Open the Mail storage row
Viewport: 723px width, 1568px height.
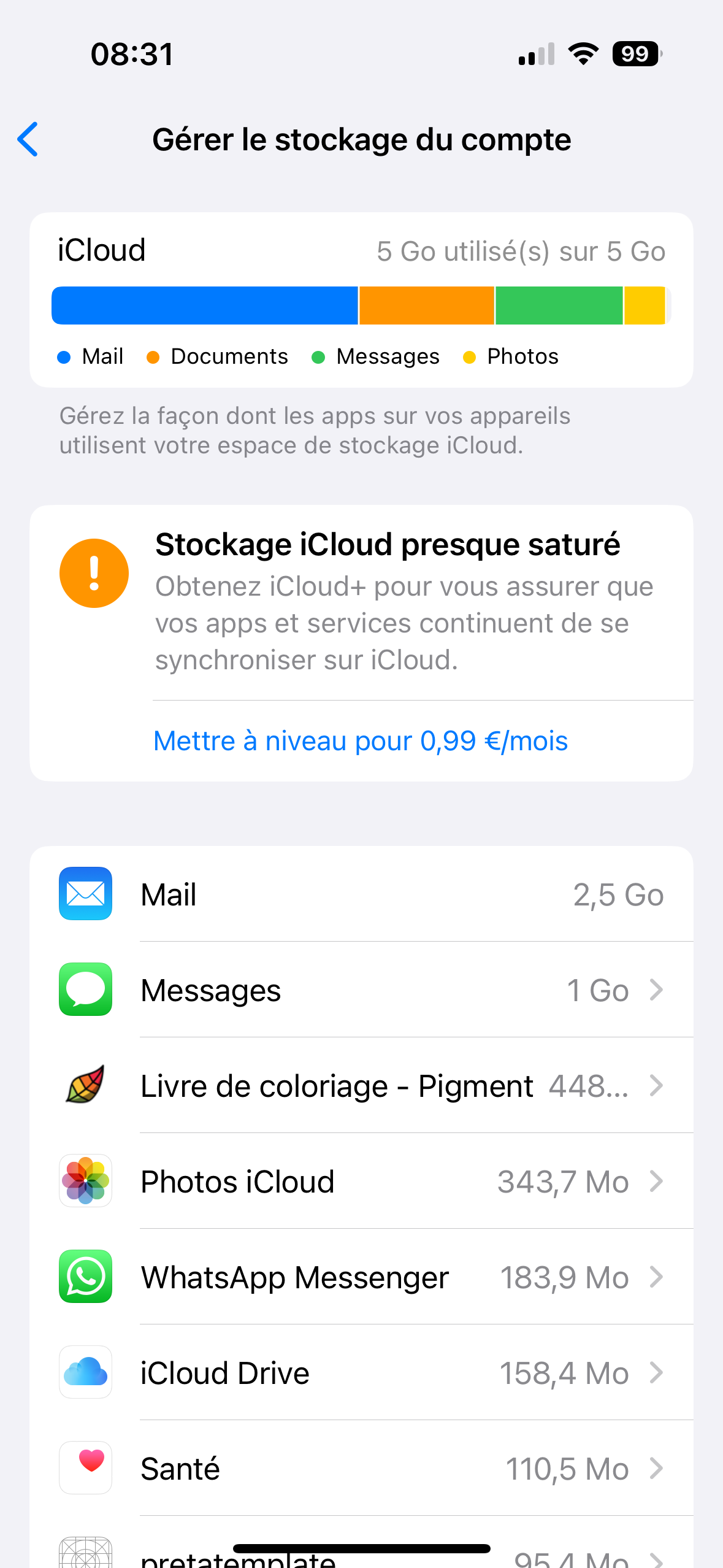pyautogui.click(x=361, y=894)
